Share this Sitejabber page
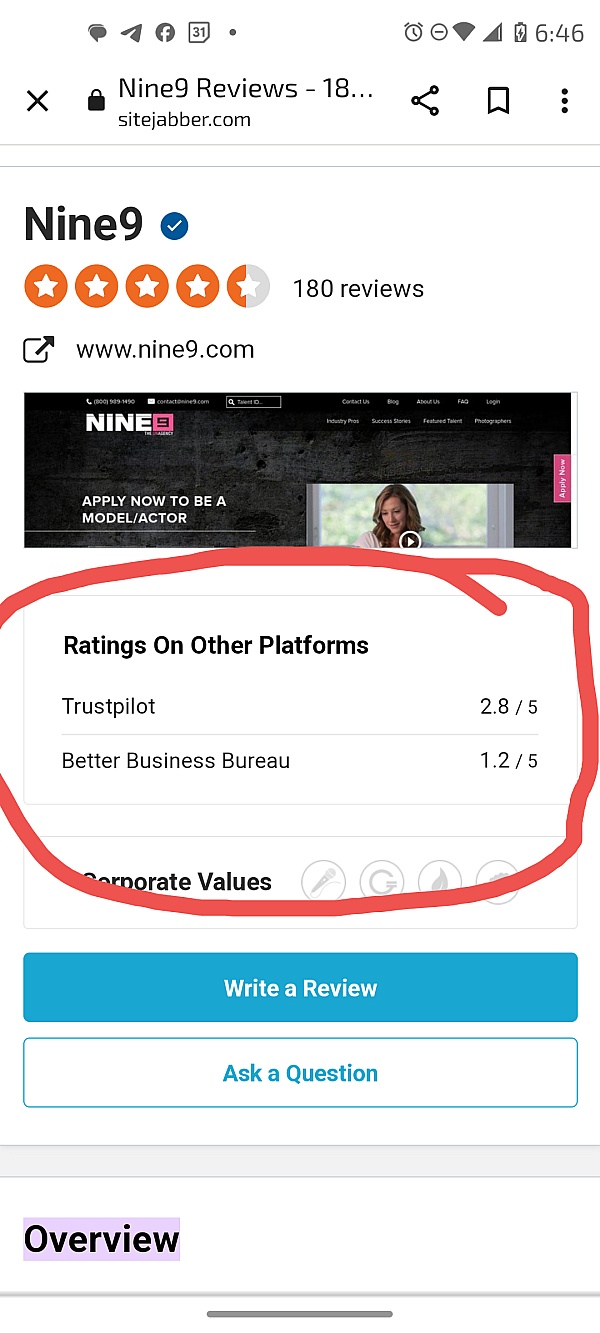600x1333 pixels. tap(425, 101)
